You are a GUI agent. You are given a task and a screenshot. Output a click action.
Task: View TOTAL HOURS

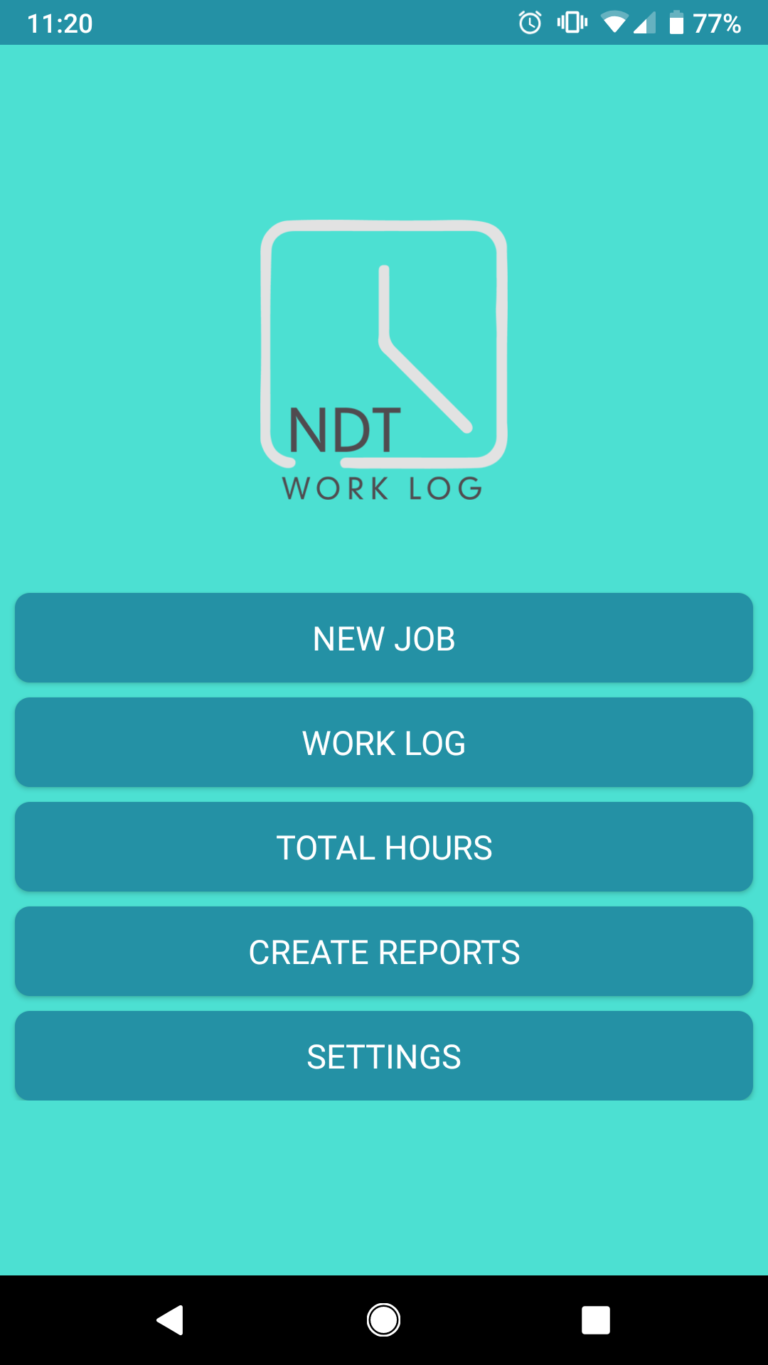[x=384, y=847]
